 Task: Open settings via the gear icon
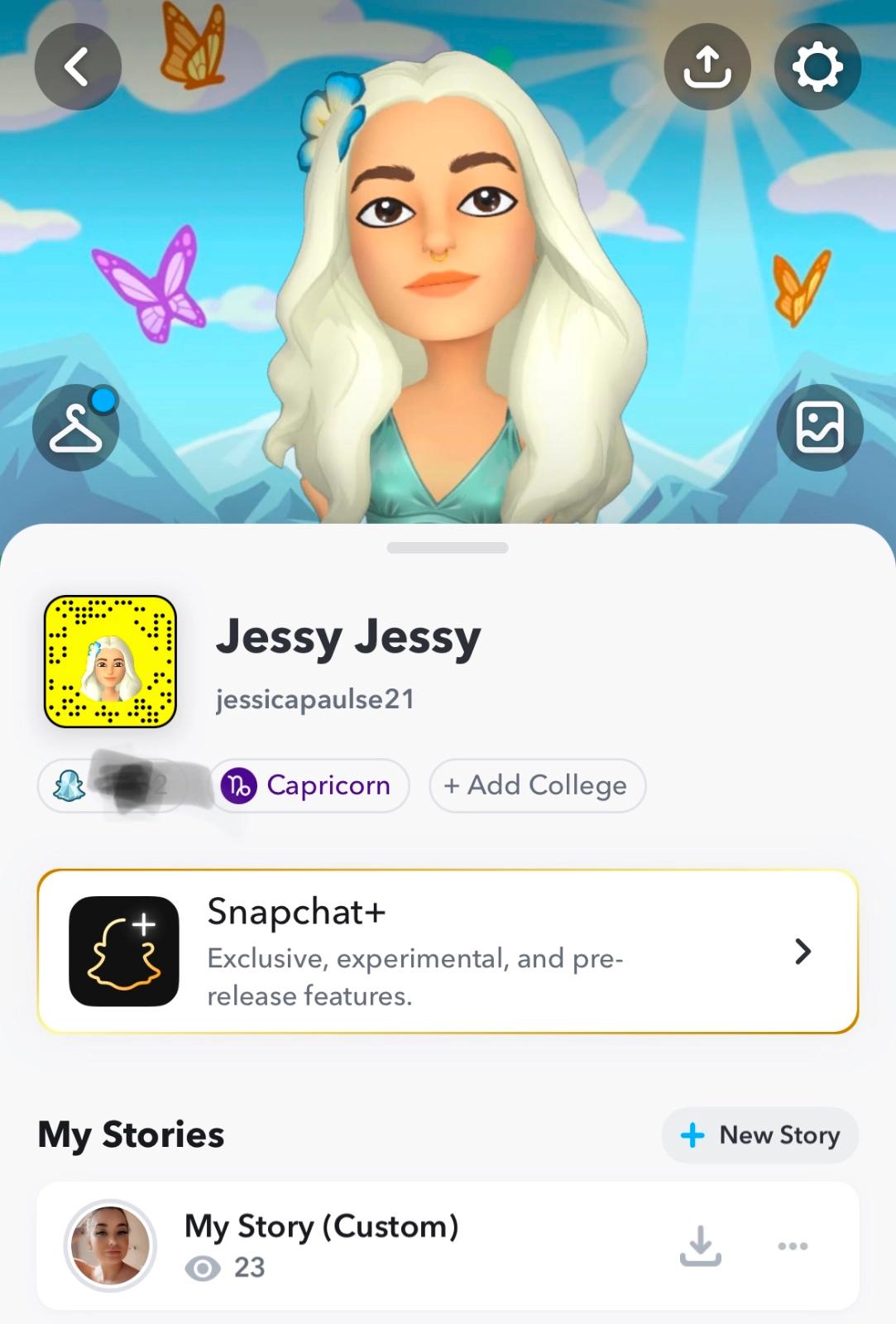point(817,67)
